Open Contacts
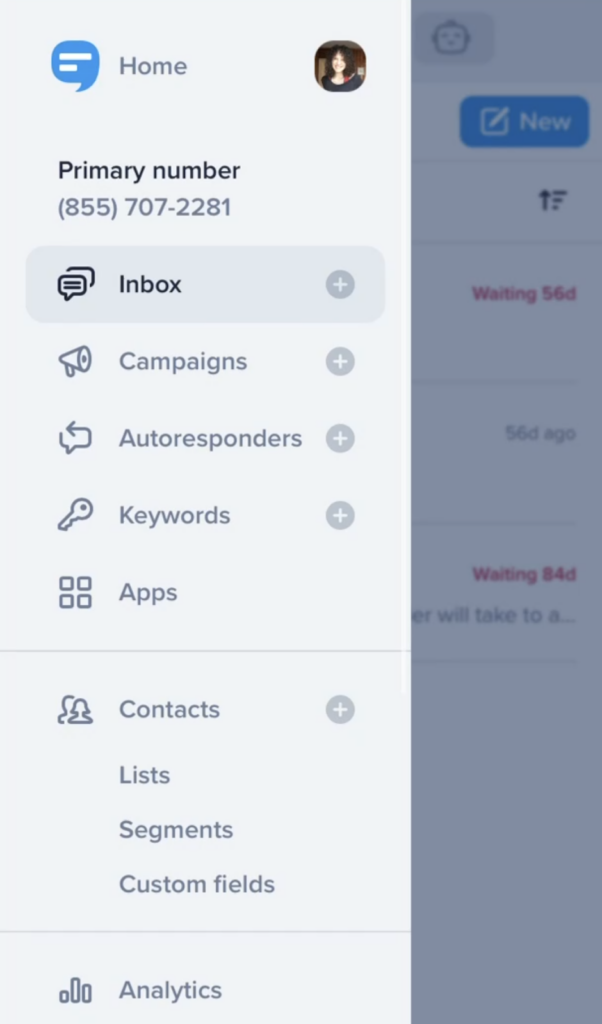Image resolution: width=602 pixels, height=1024 pixels. click(x=168, y=710)
